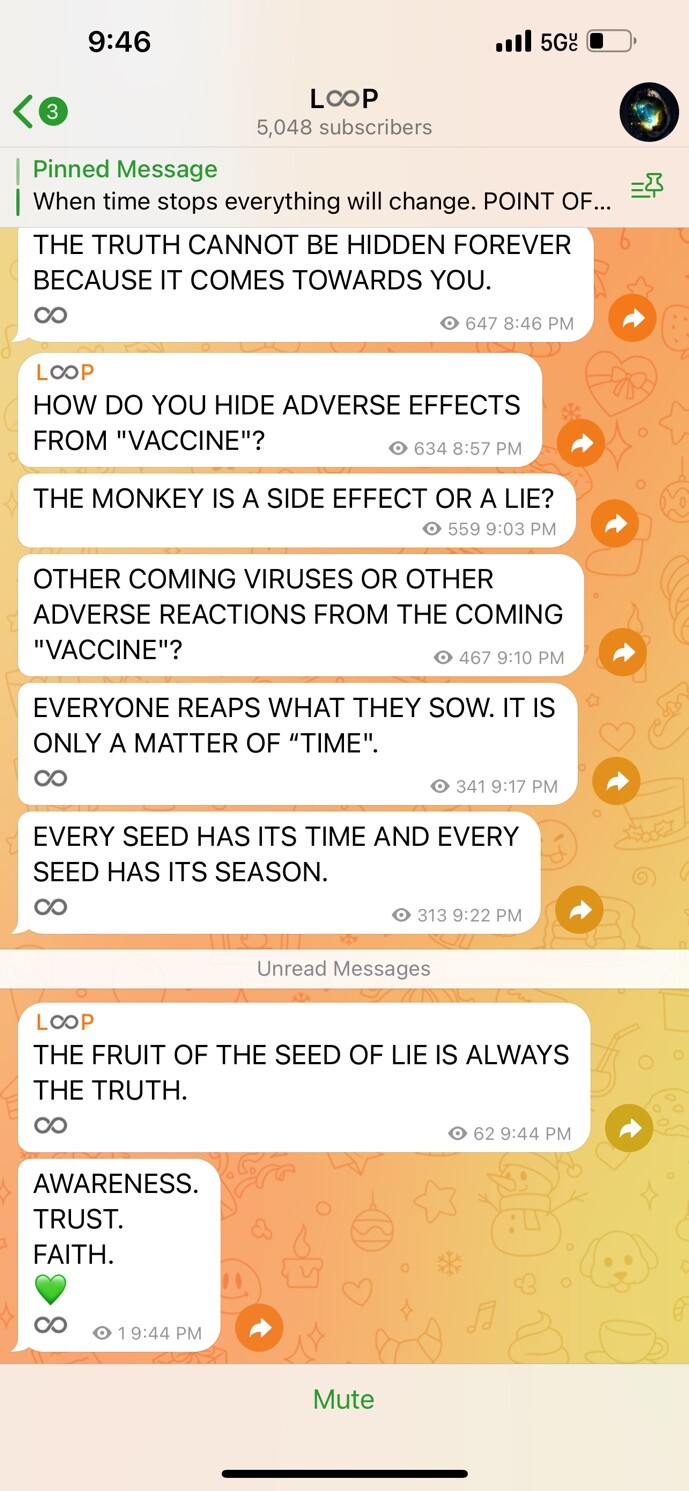This screenshot has height=1491, width=689.
Task: Forward the 'TRUTH CANNOT BE HIDDEN' message
Action: pos(632,319)
